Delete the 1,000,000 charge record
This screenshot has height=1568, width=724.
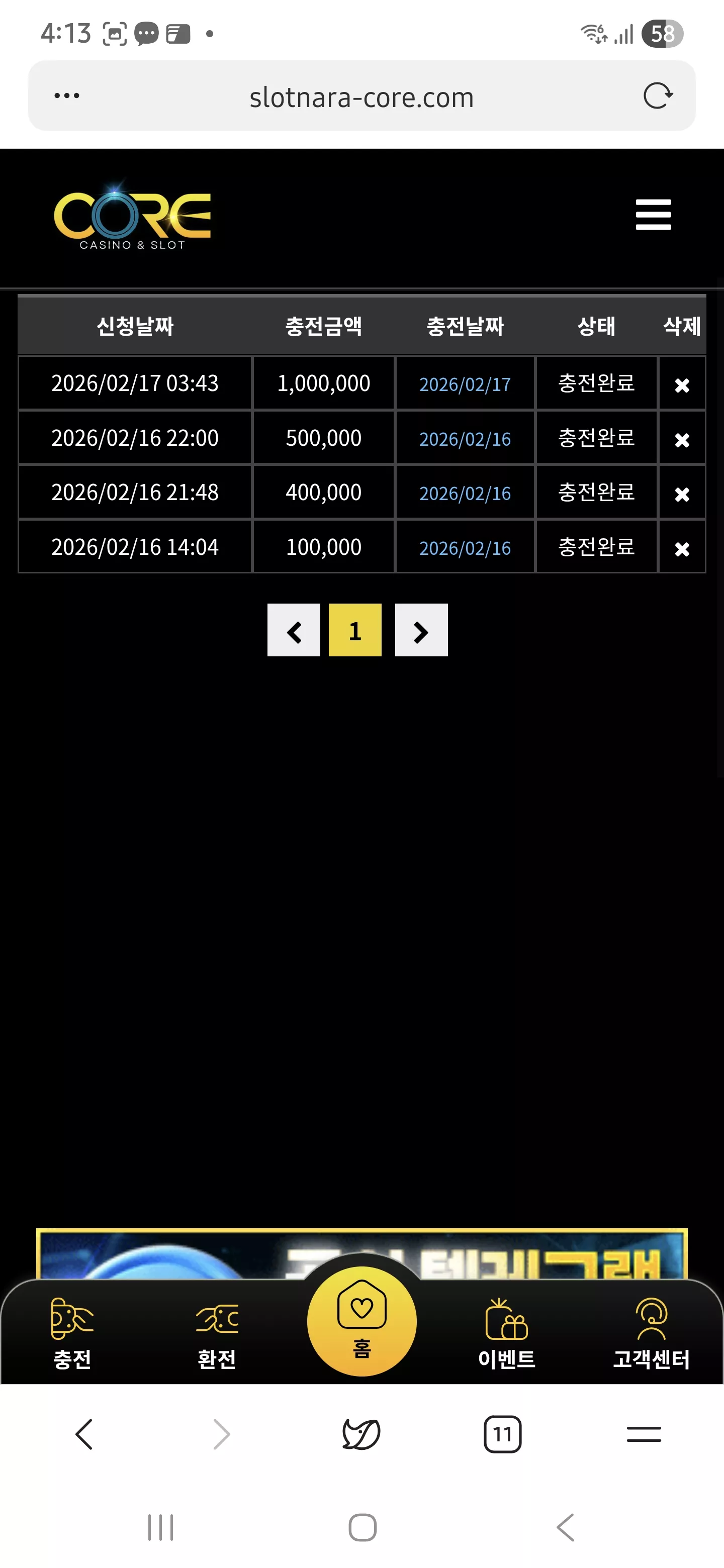click(682, 384)
